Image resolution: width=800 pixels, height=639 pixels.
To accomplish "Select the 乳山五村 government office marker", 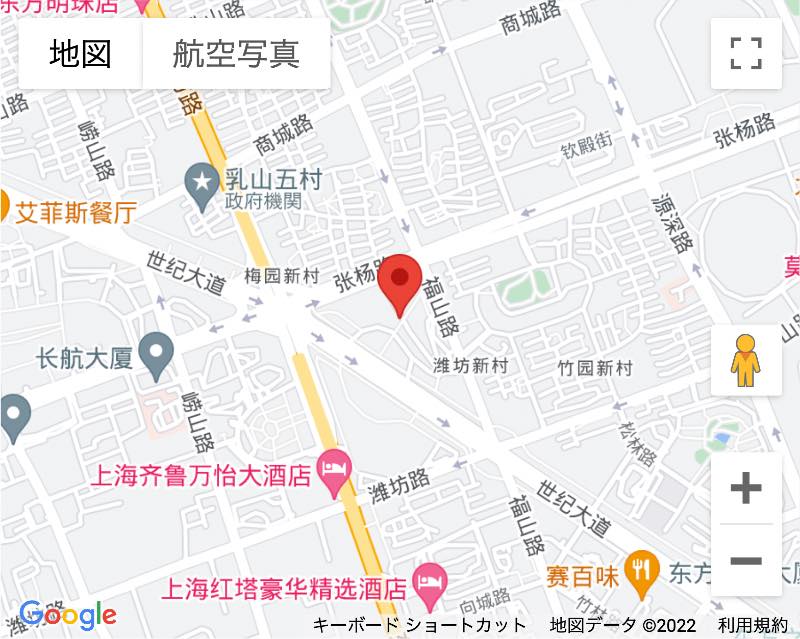I will [x=205, y=182].
